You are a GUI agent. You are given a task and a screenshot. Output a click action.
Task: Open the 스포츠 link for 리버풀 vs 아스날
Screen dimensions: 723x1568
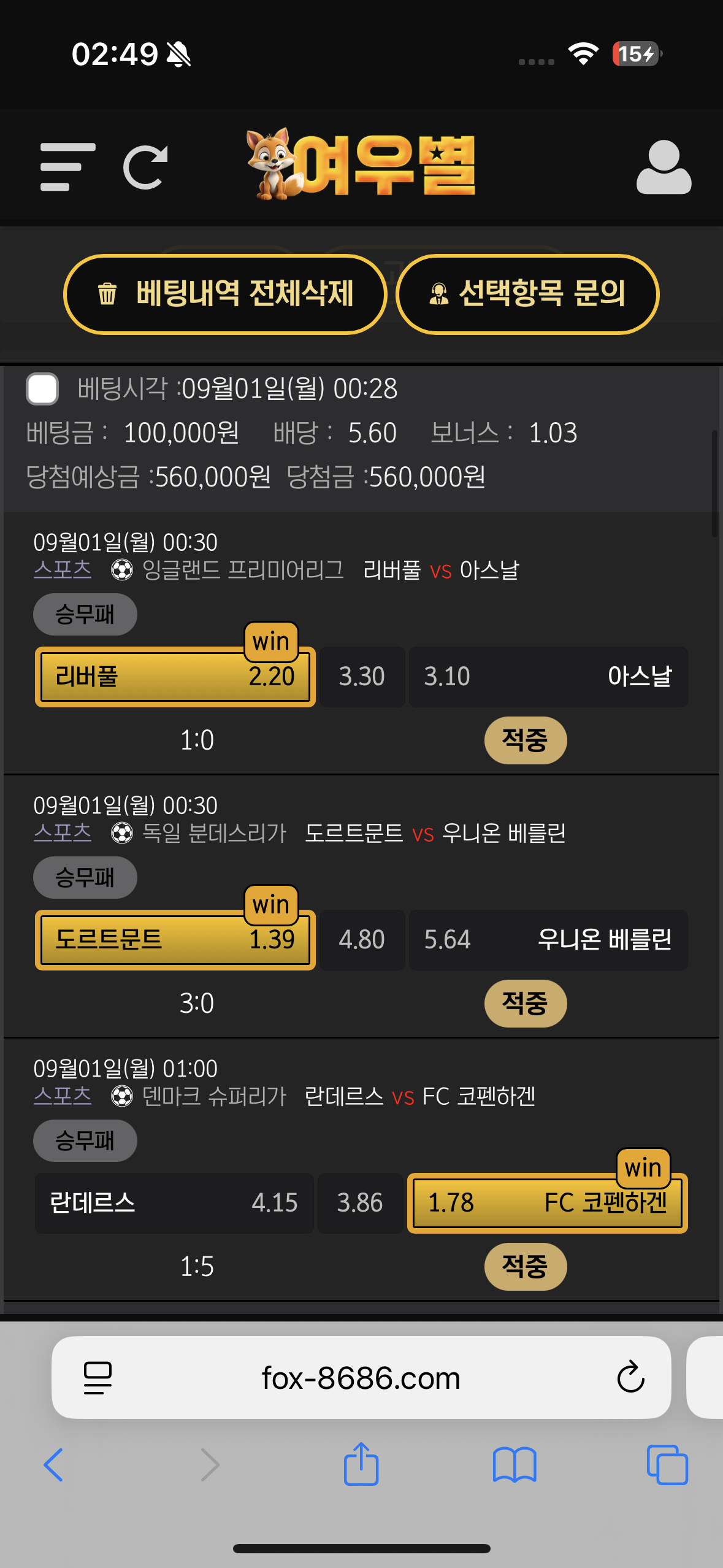pos(63,570)
